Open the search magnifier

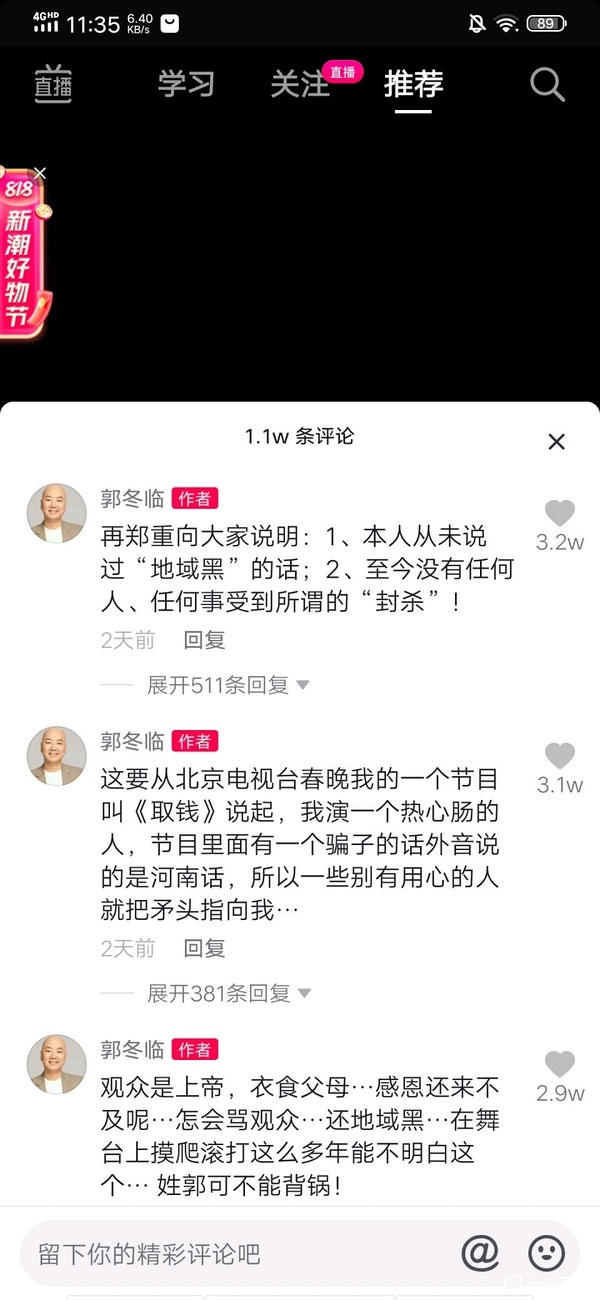point(547,85)
